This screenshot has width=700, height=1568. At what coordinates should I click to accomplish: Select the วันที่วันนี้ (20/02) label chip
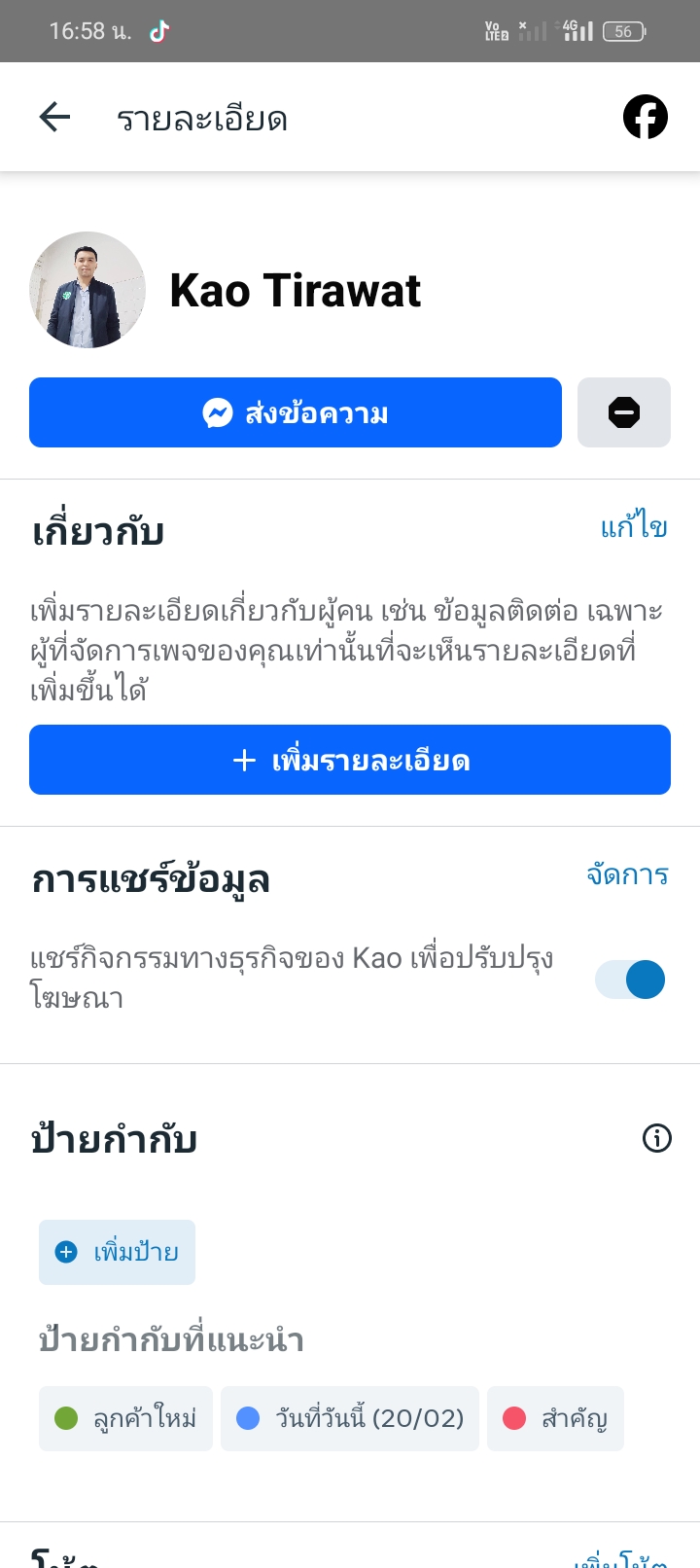click(350, 1418)
